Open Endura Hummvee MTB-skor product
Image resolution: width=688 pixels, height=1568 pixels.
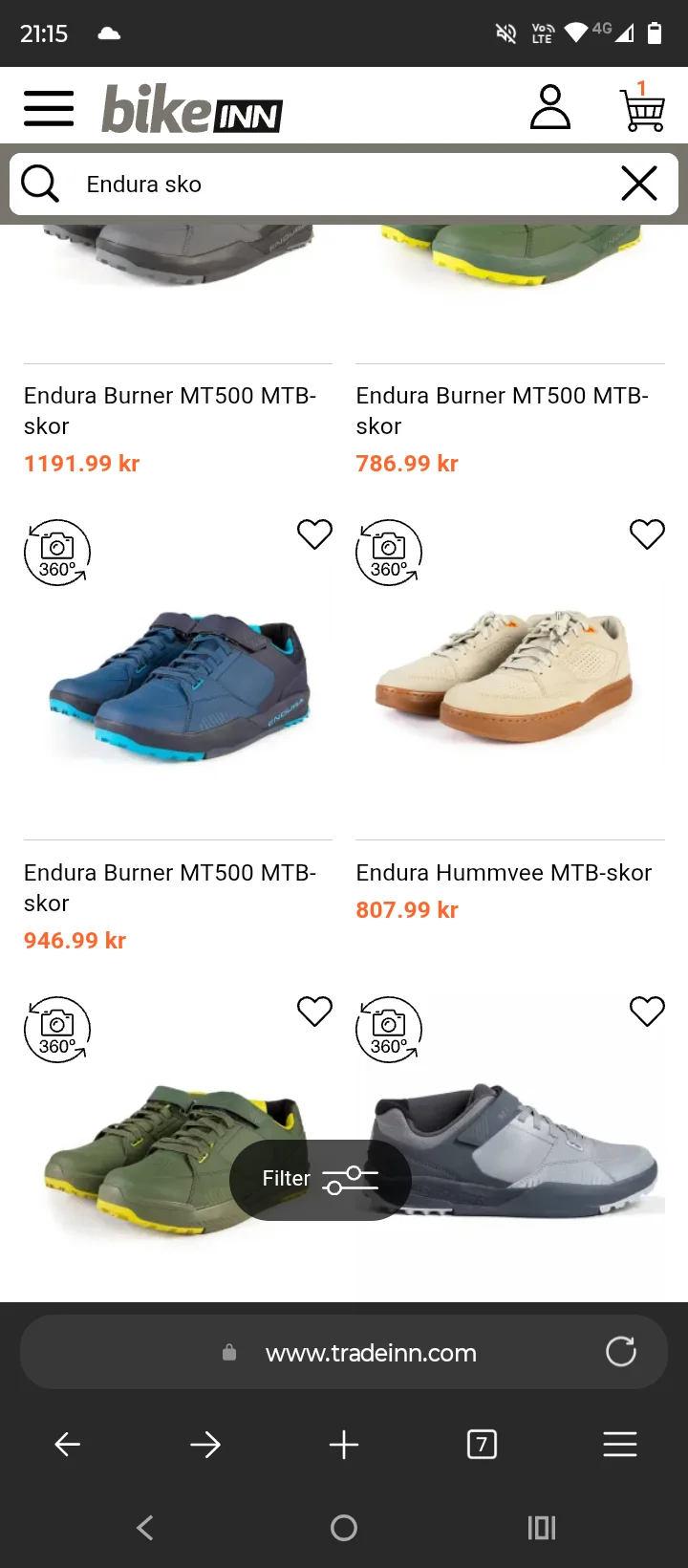coord(504,873)
